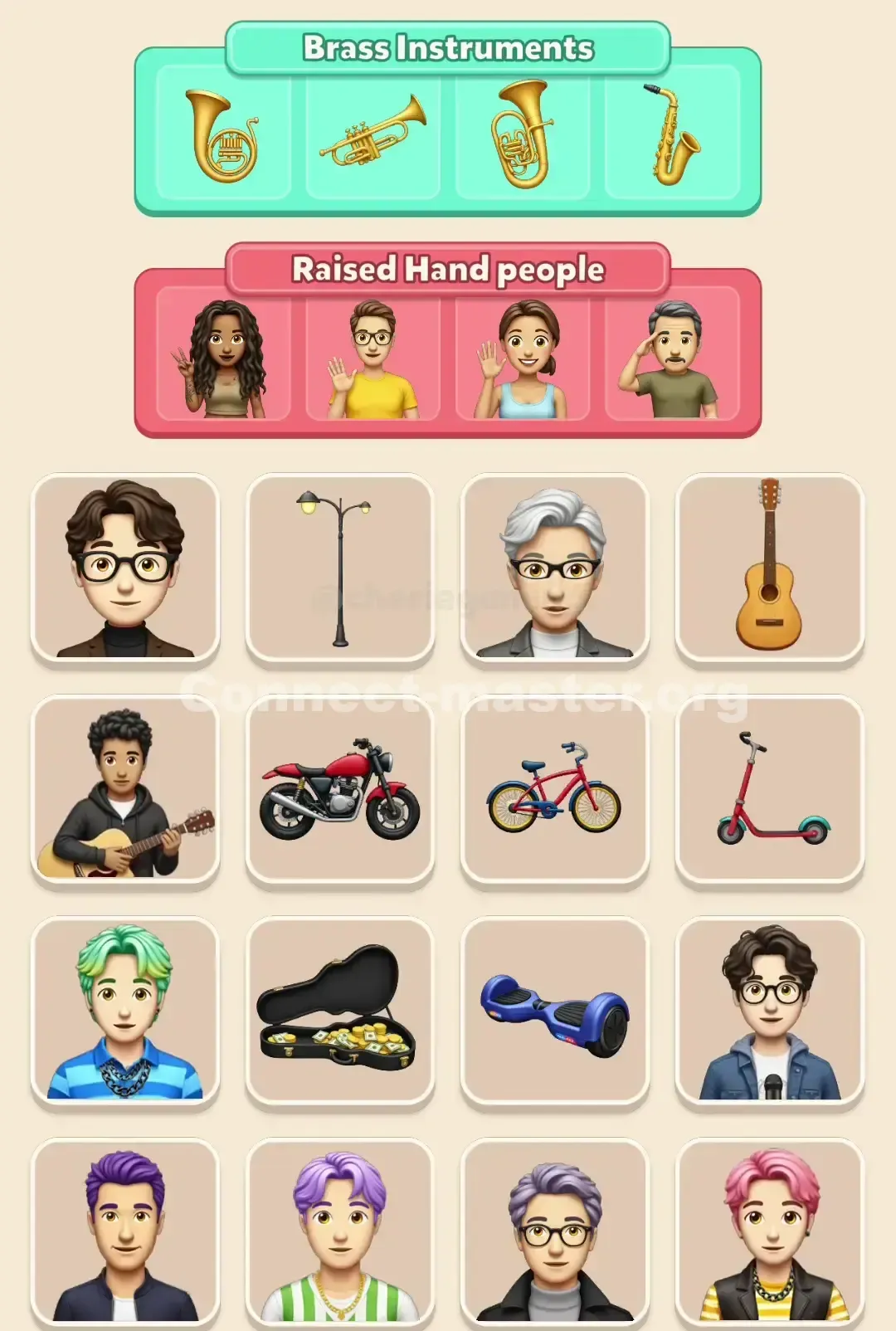Select the guitar case filled with money
Screen dimensions: 896x1331
pyautogui.click(x=339, y=1014)
